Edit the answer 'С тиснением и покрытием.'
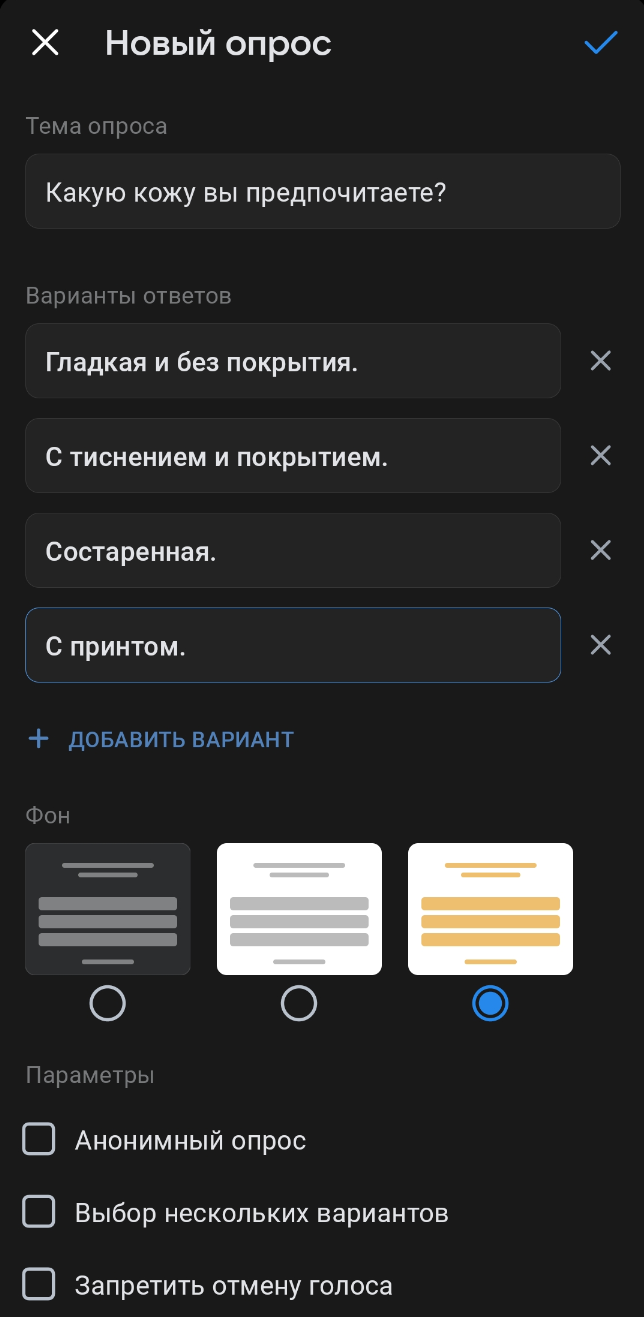This screenshot has width=644, height=1317. point(292,456)
